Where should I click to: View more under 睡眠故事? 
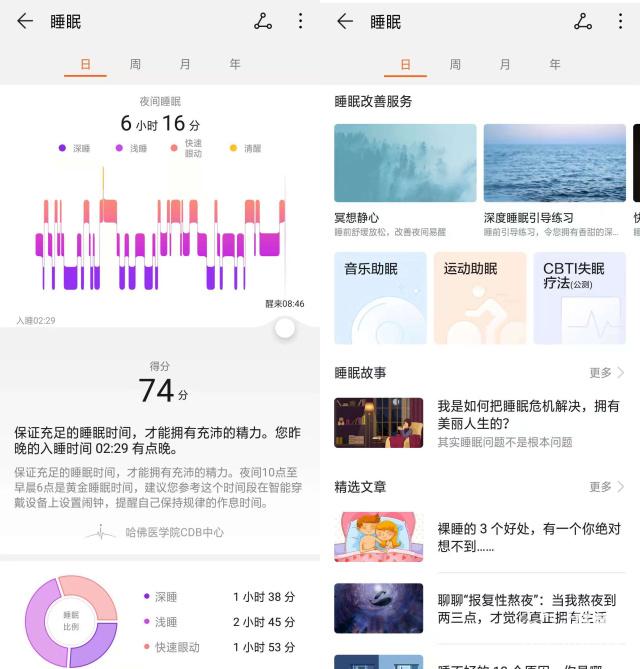606,373
